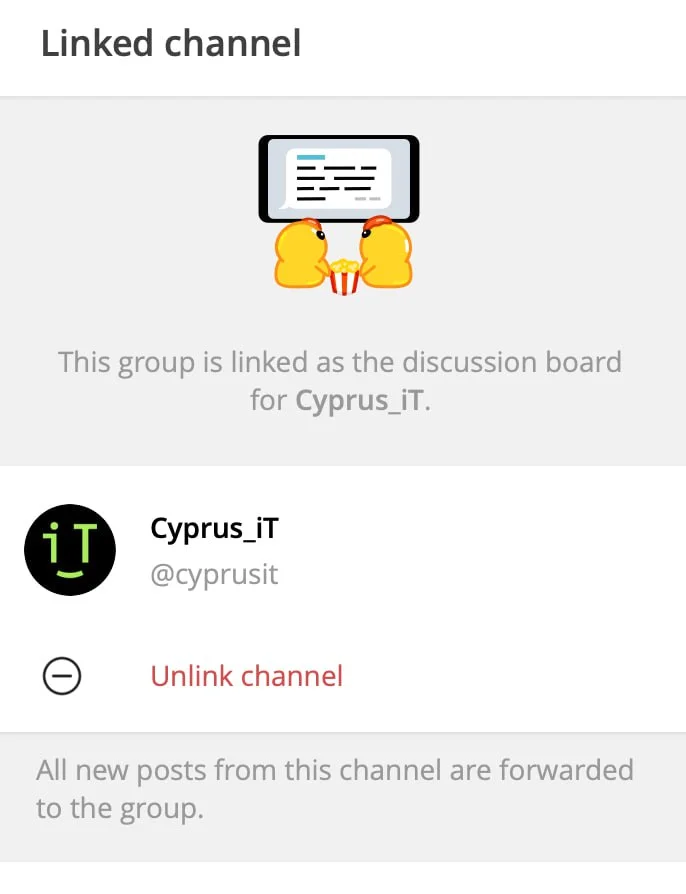The height and width of the screenshot is (894, 686).
Task: Tap Unlink channel
Action: 246,676
